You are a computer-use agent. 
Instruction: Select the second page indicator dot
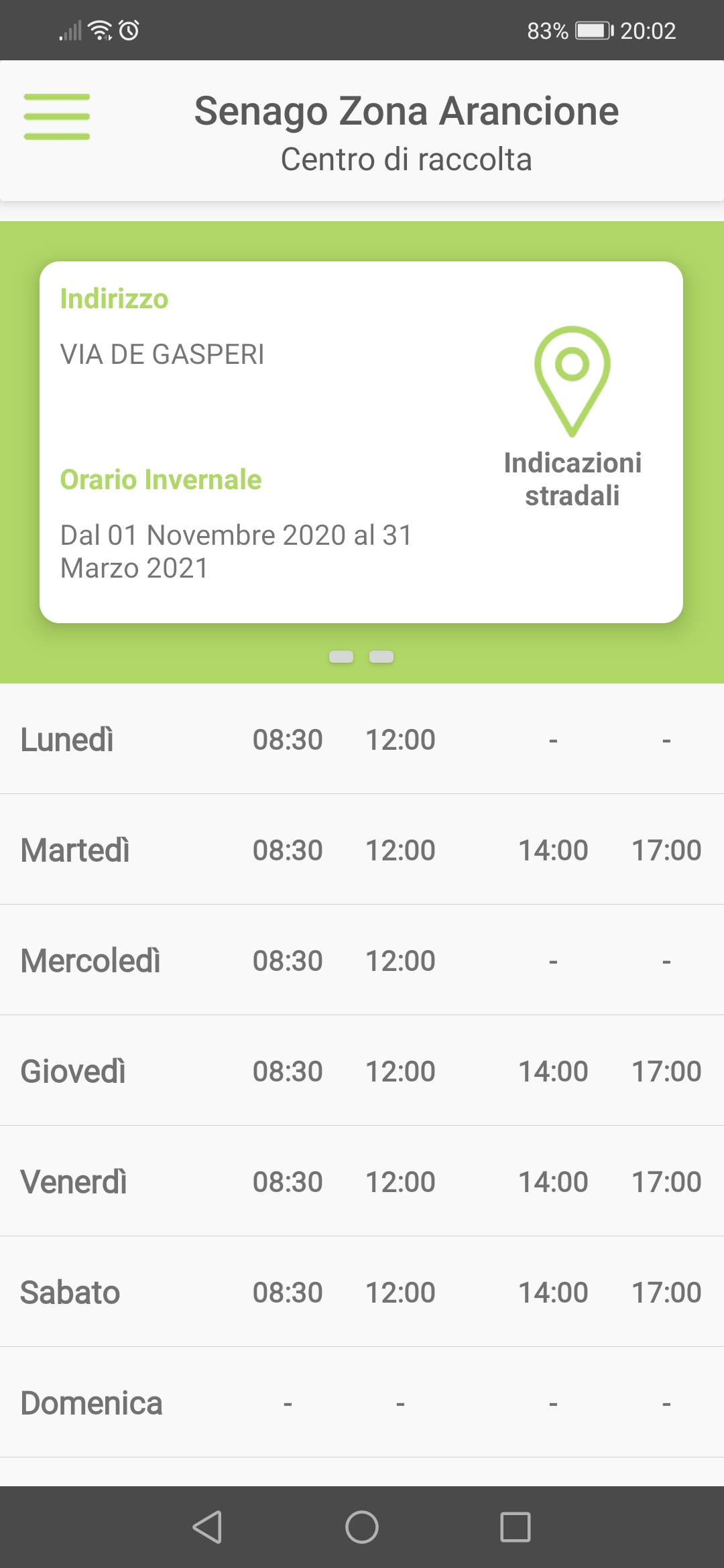(381, 657)
